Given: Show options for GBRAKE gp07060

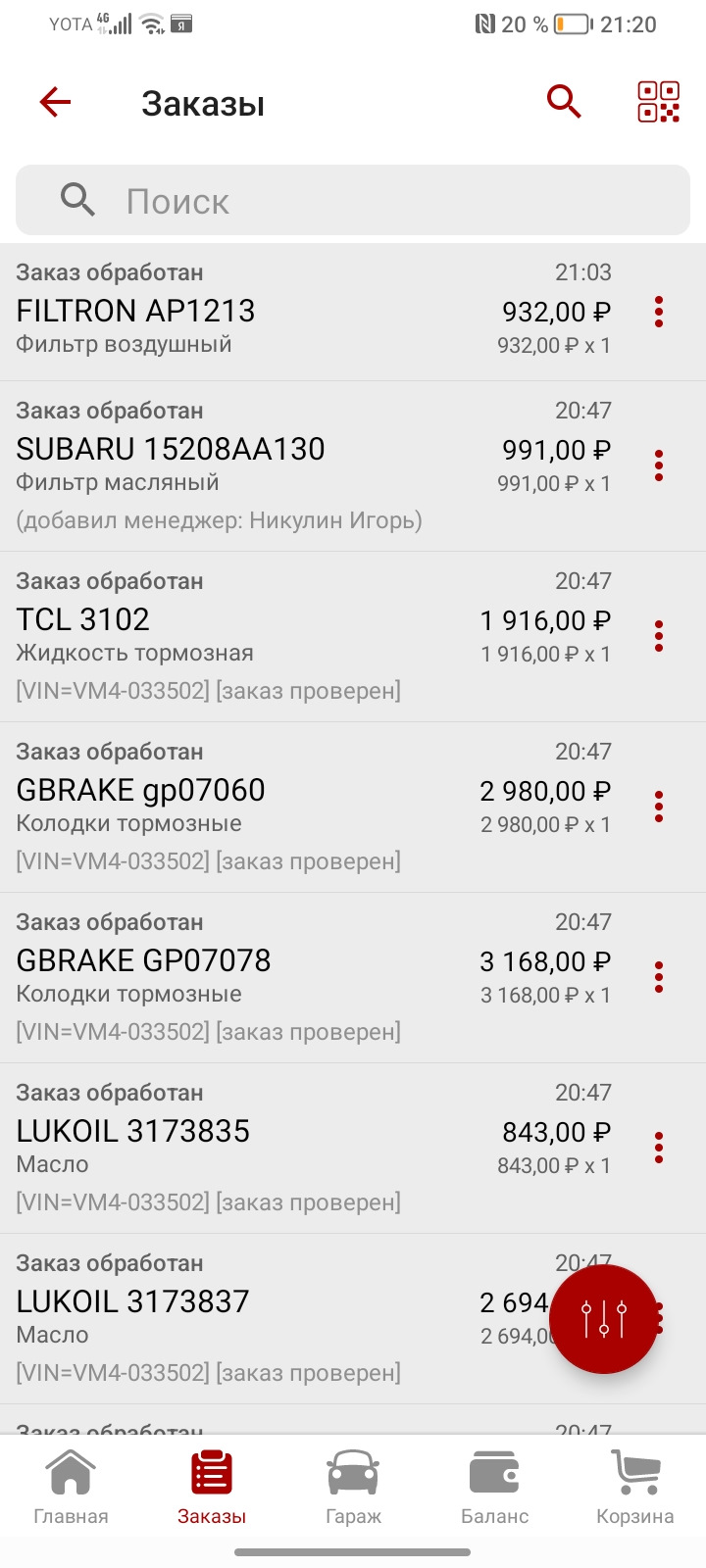Looking at the screenshot, I should (x=659, y=807).
